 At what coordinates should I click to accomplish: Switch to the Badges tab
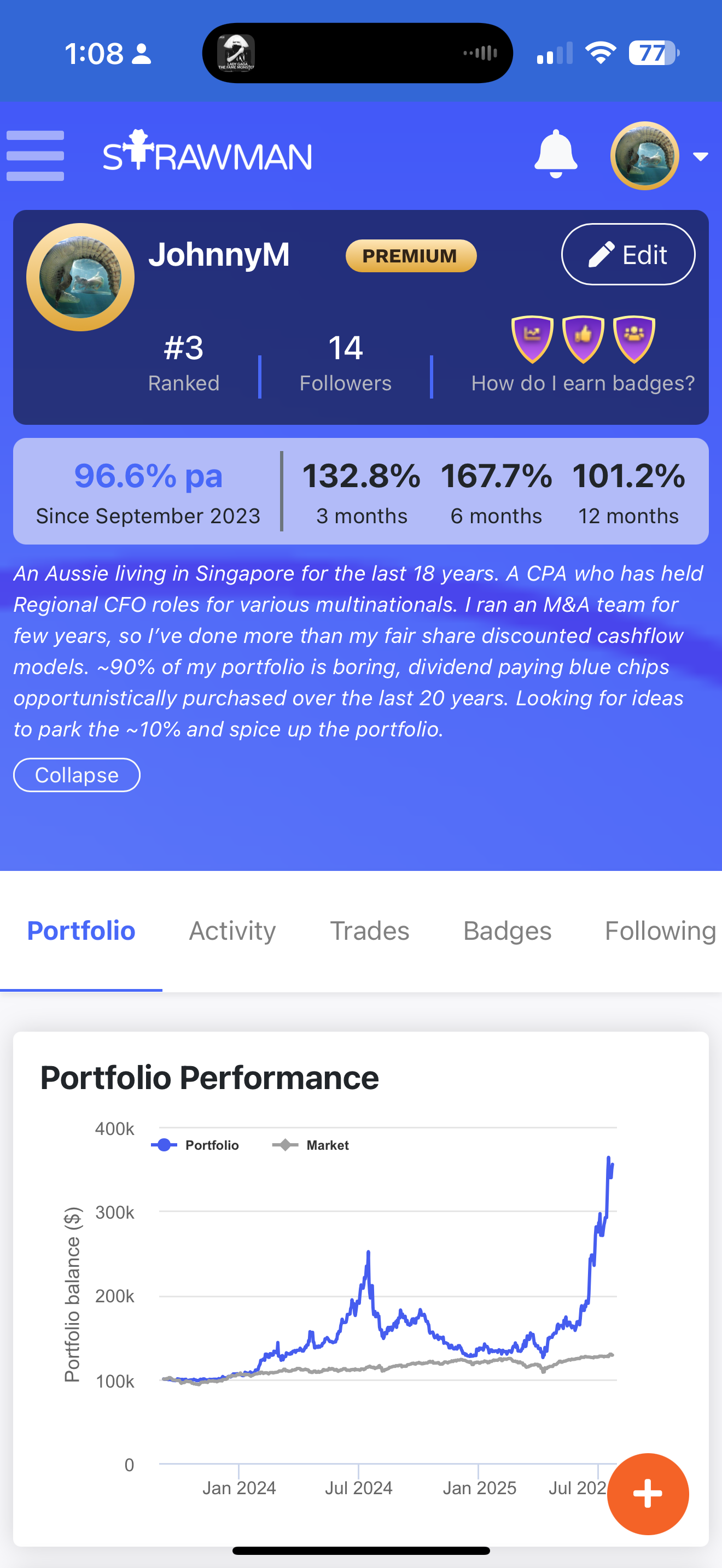(x=507, y=931)
